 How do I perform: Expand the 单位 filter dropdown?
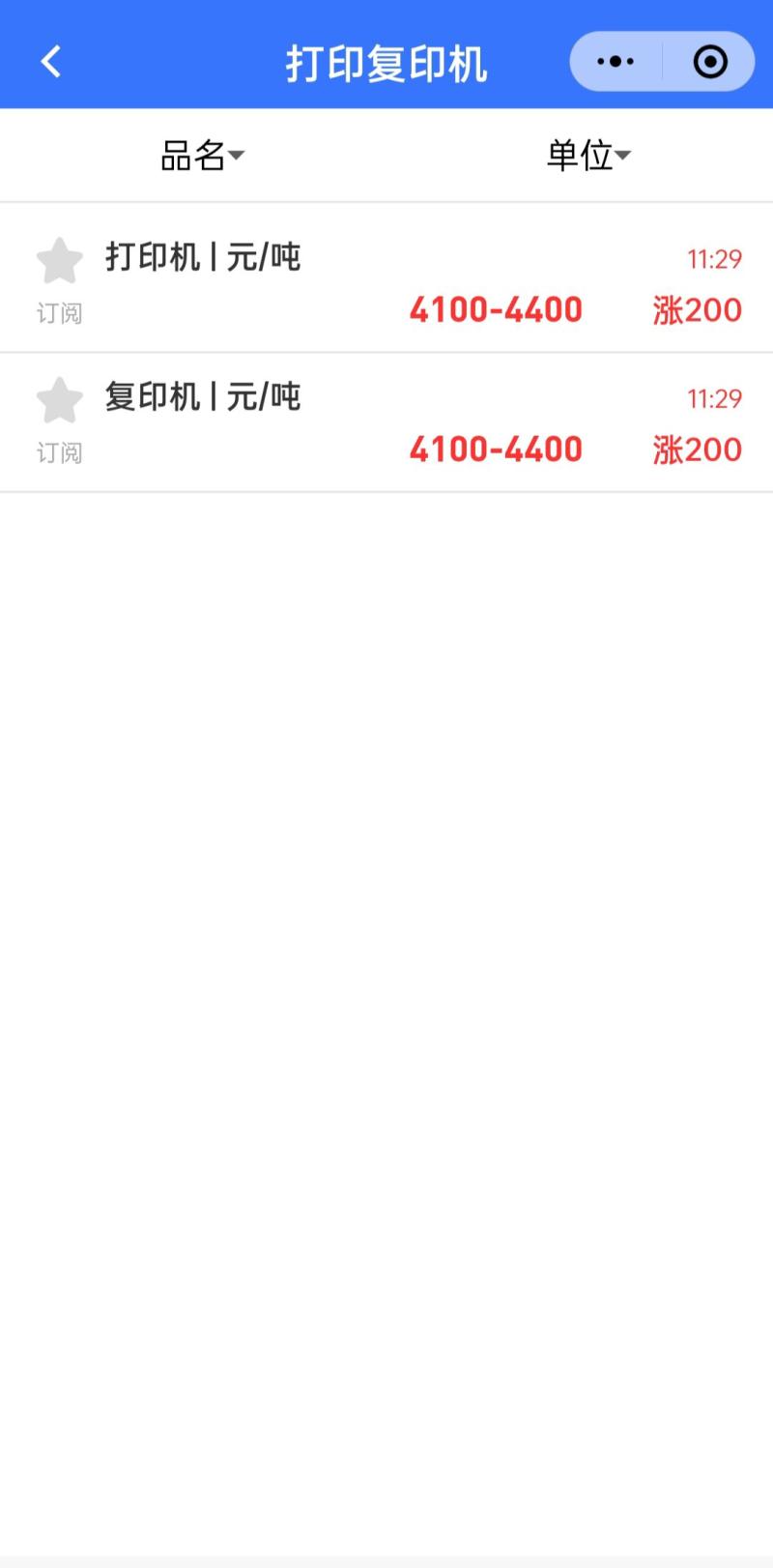pyautogui.click(x=588, y=155)
